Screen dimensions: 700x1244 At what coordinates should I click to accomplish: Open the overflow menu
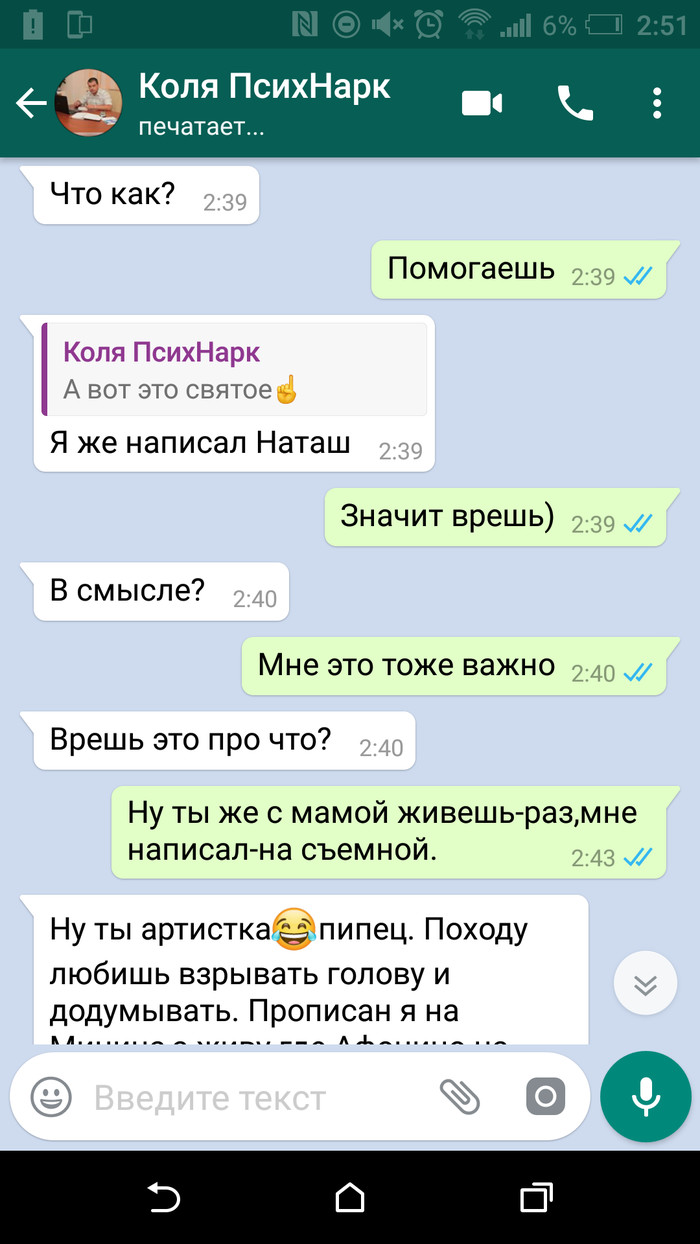click(657, 104)
